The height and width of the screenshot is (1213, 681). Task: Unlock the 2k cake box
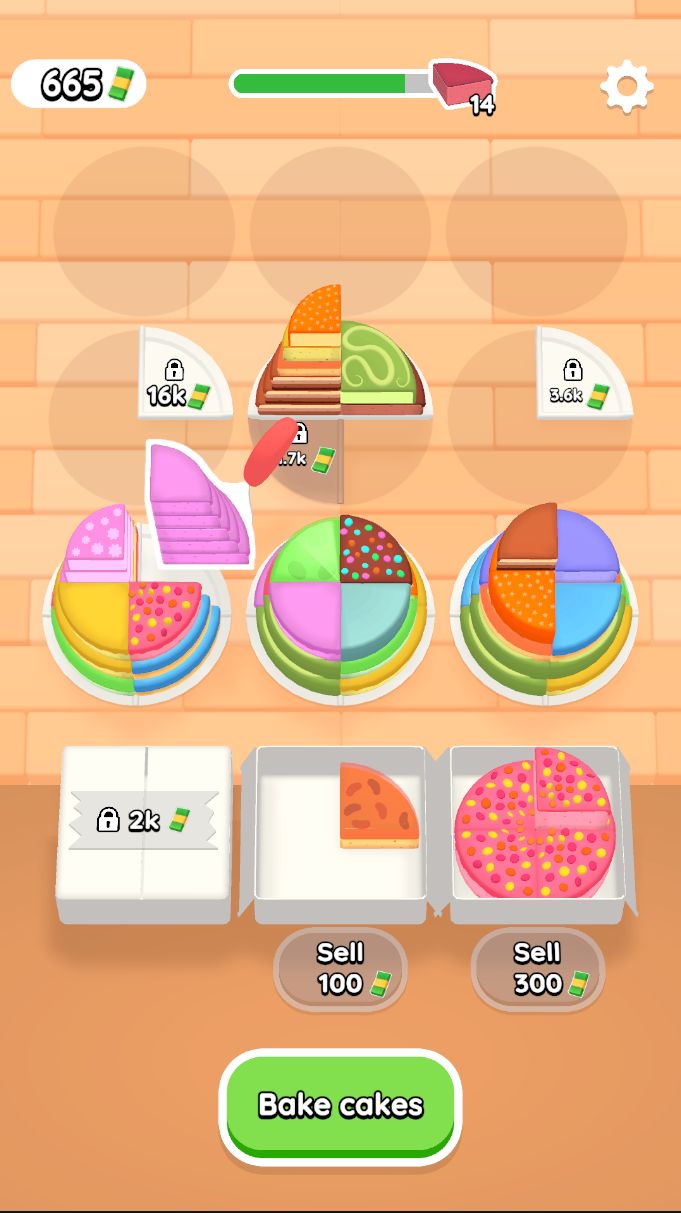click(x=143, y=821)
